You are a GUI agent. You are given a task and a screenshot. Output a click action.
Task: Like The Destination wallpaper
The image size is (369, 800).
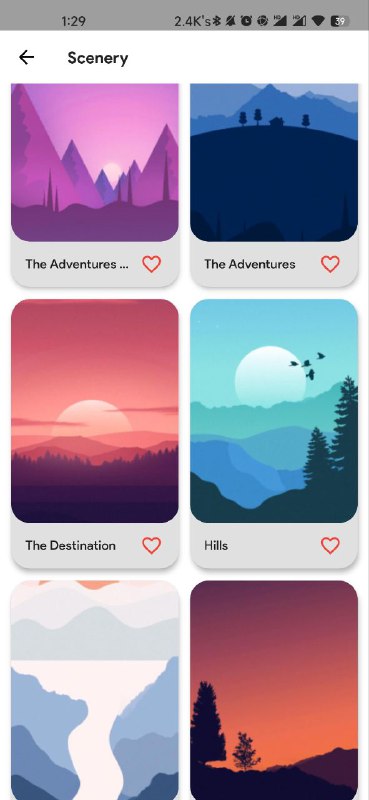(152, 545)
